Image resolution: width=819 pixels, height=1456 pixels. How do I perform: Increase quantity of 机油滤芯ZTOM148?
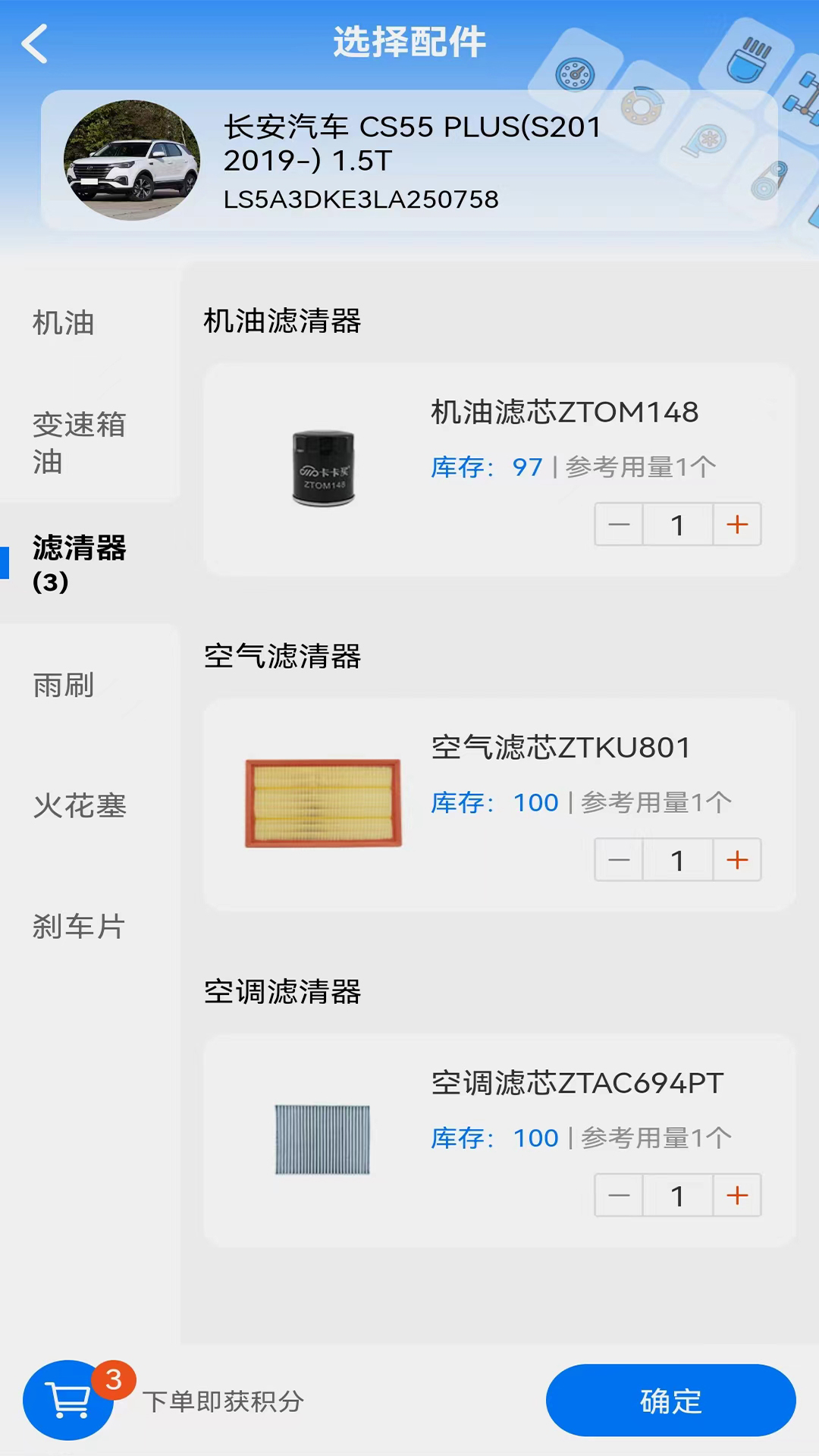tap(736, 524)
